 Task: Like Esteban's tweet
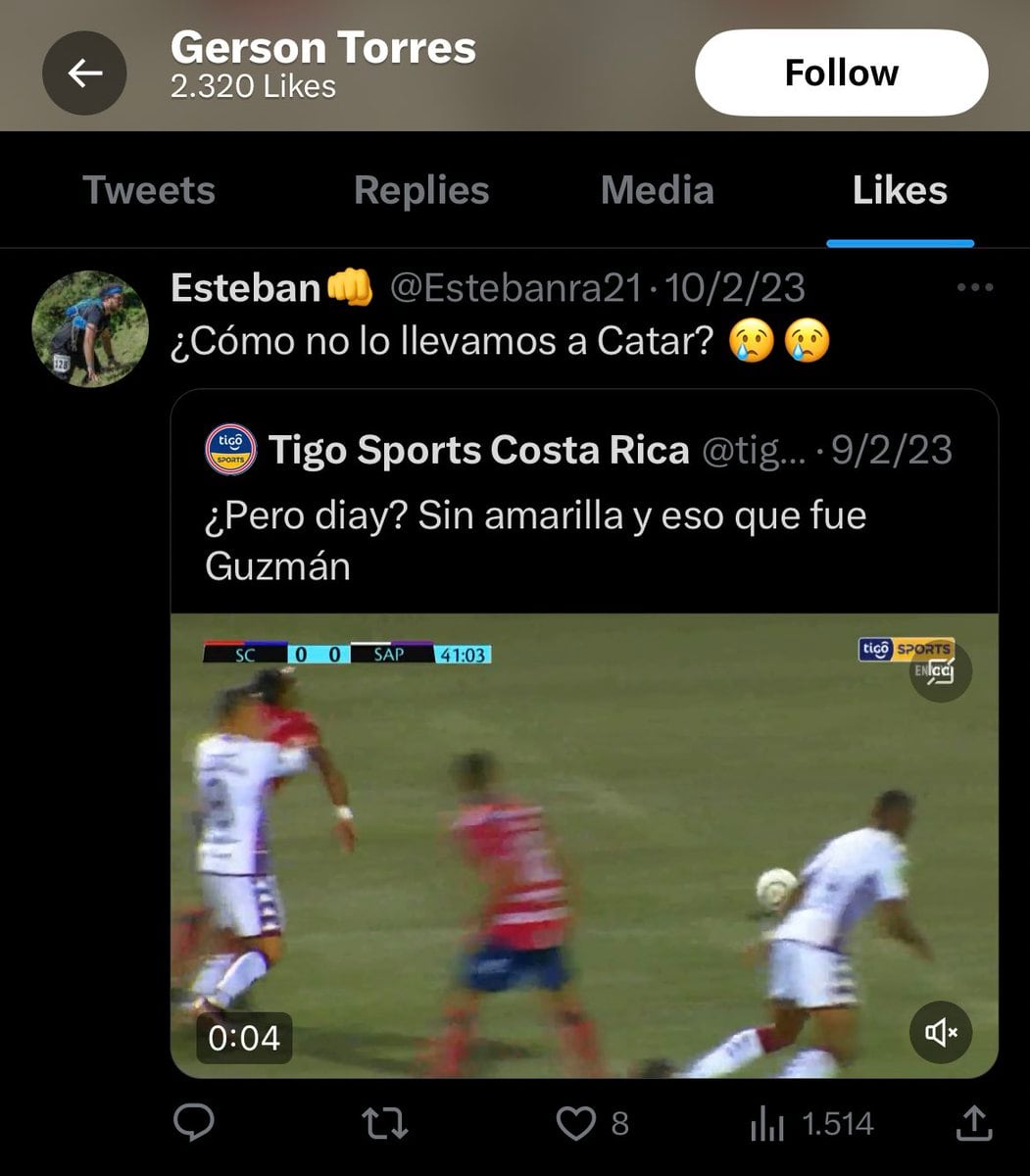[575, 1123]
